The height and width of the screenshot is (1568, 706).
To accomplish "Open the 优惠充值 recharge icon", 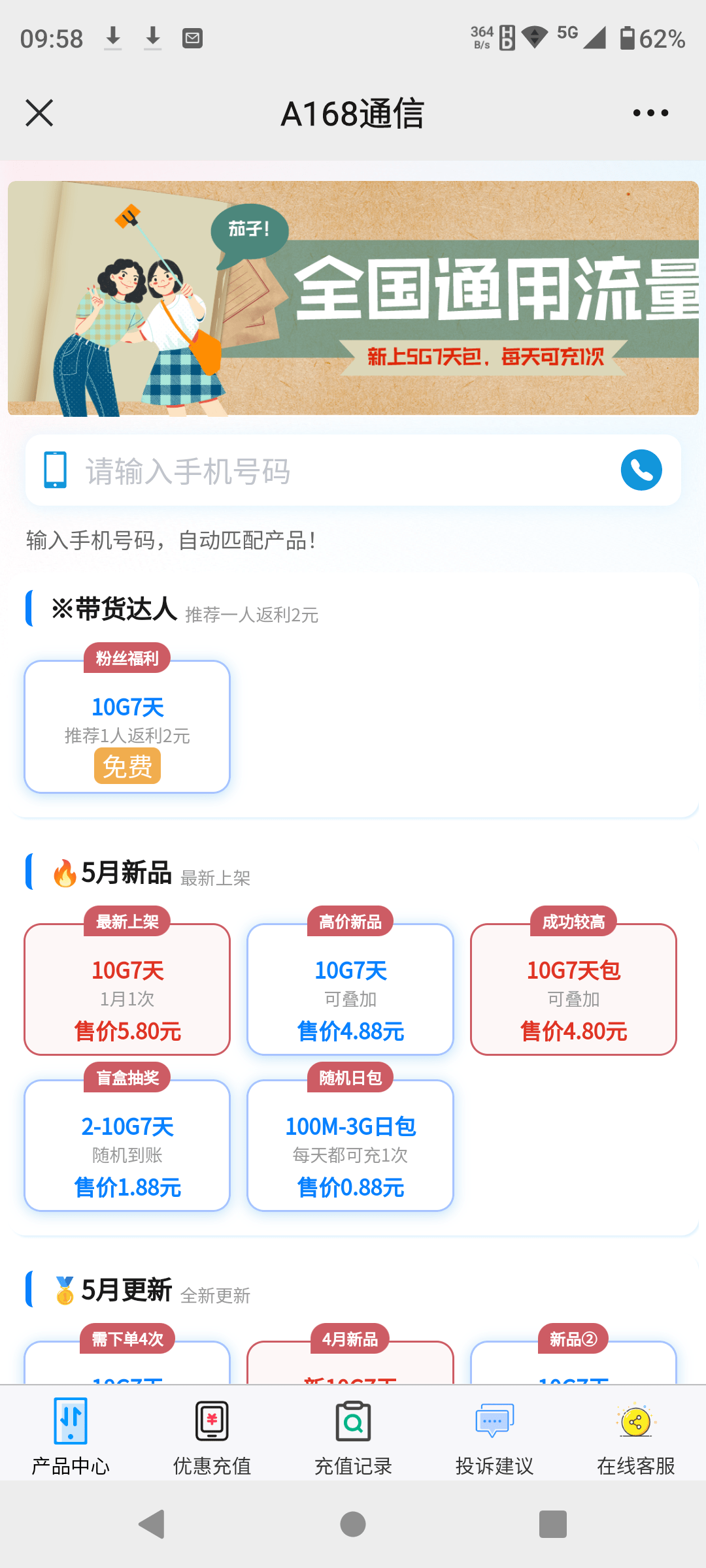I will [211, 1431].
